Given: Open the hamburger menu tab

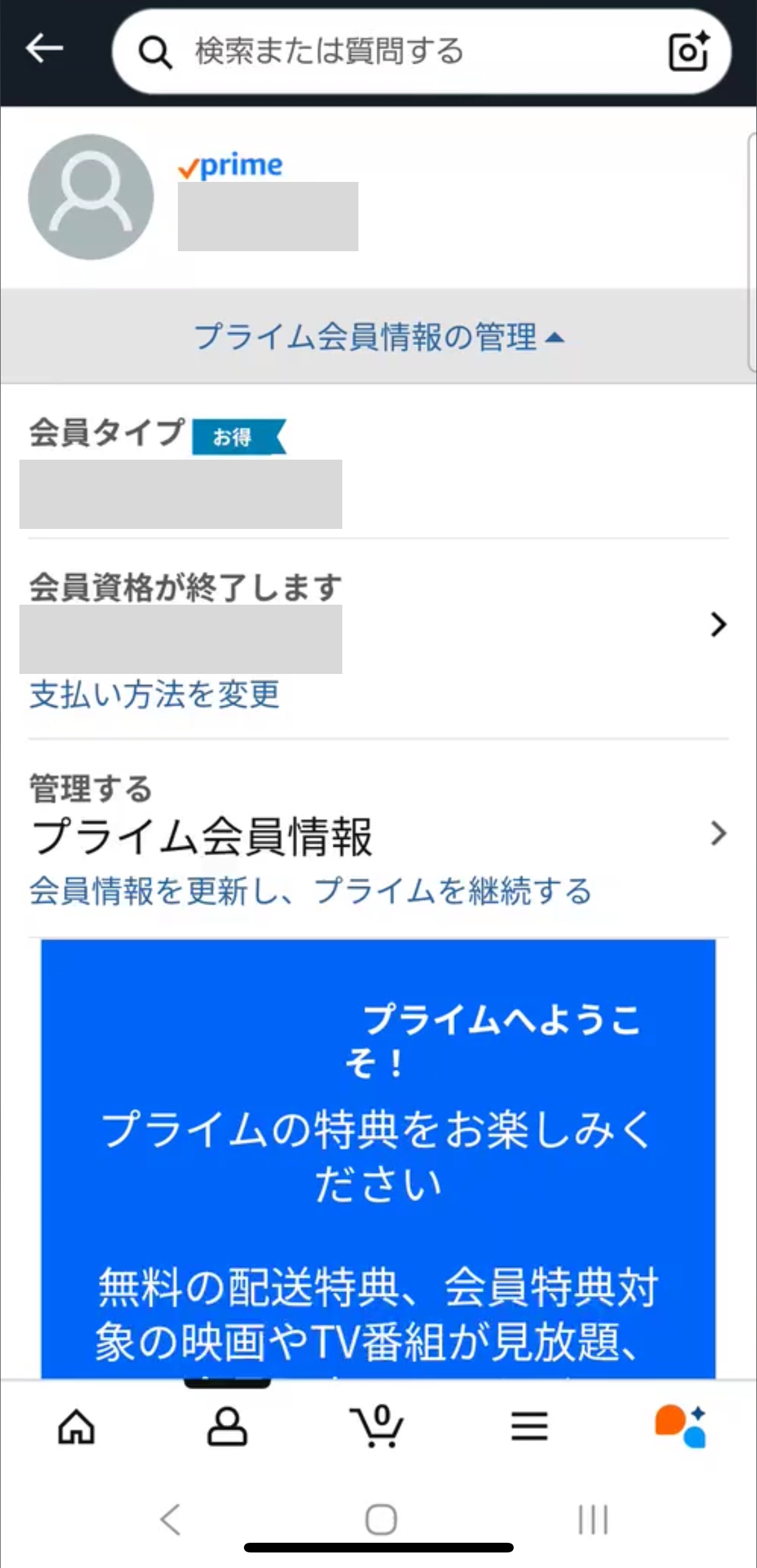Looking at the screenshot, I should coord(529,1427).
